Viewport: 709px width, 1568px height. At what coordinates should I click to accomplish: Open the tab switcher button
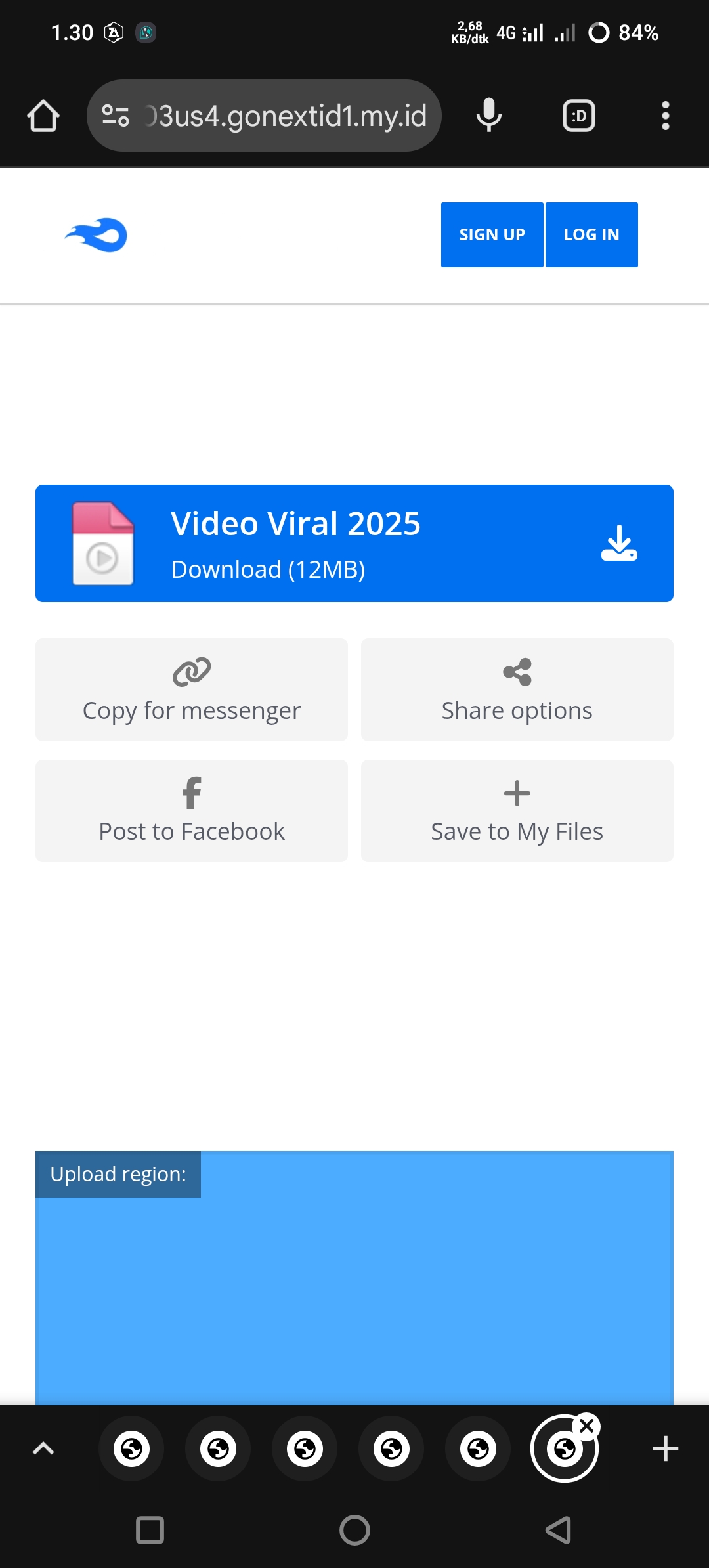579,116
